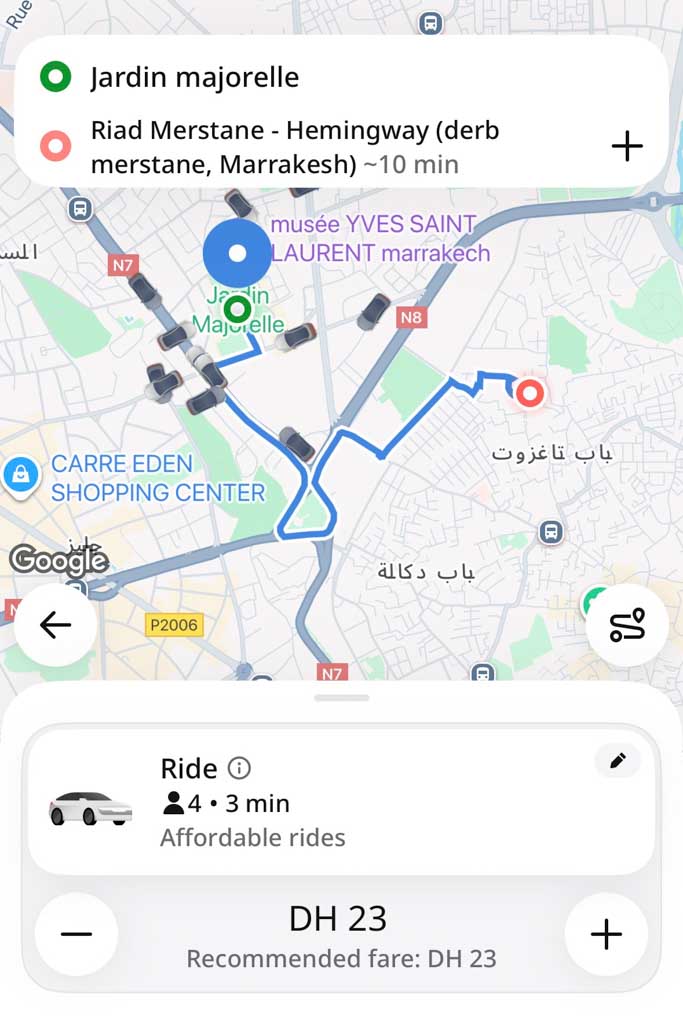
Task: Increase the fare offer
Action: coord(606,934)
